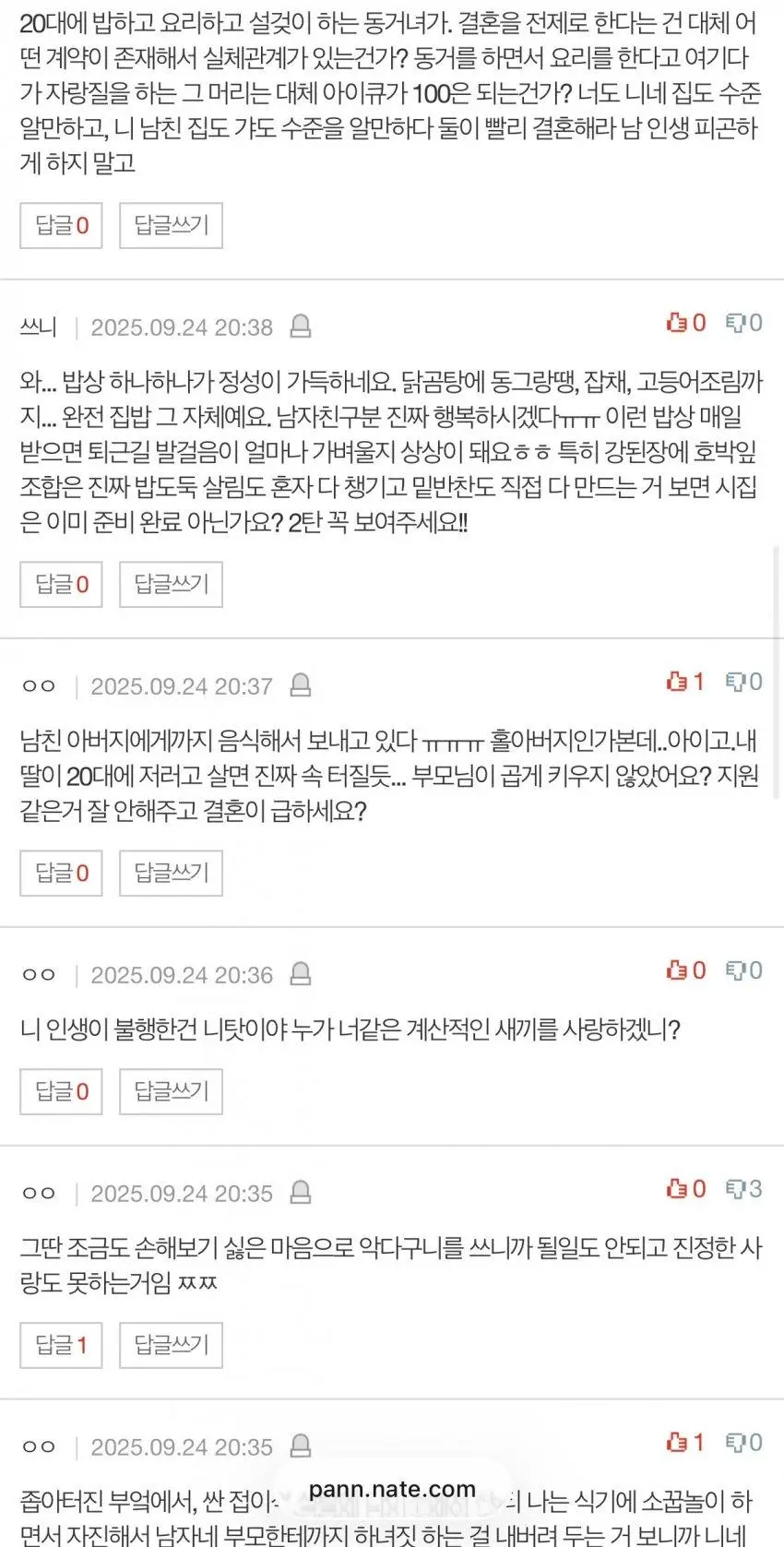Upvote 쓰니's 20:38 comment
The height and width of the screenshot is (1547, 784).
[x=685, y=323]
